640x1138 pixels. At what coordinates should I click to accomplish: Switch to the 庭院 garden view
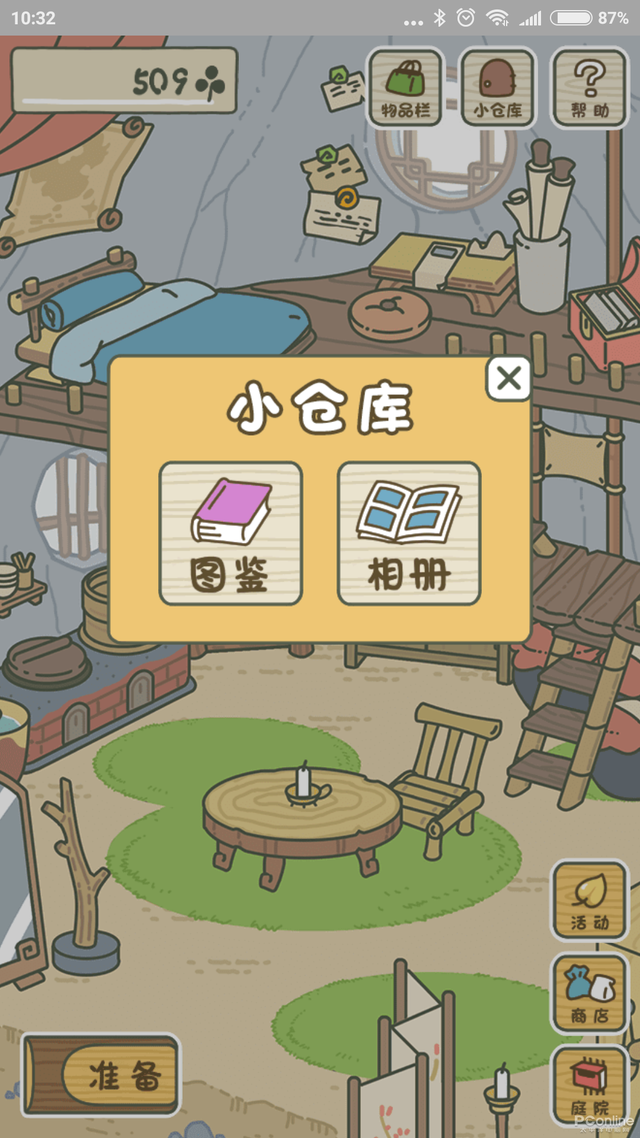590,1085
